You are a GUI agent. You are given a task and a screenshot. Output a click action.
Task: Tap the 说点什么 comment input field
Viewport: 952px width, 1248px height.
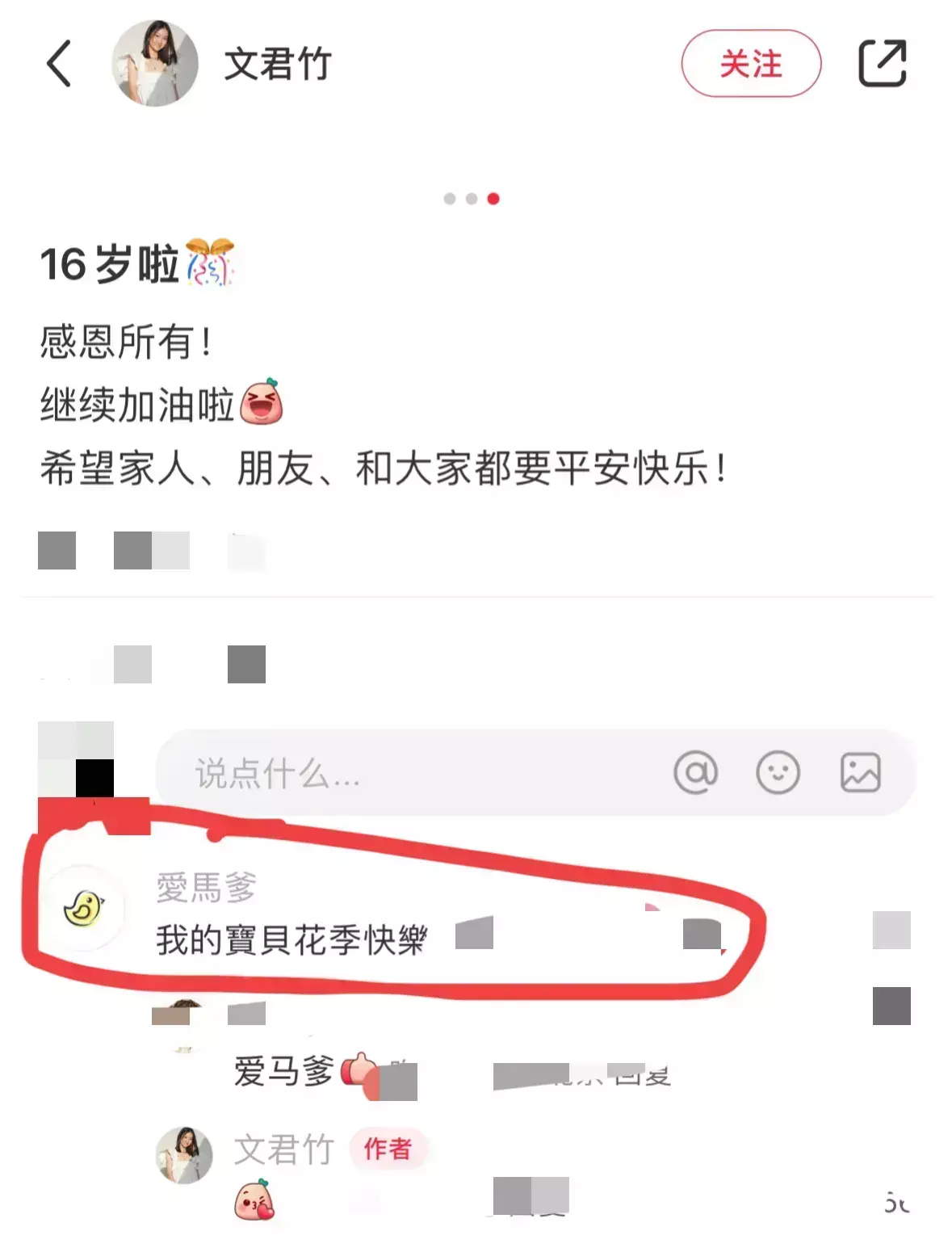[404, 773]
